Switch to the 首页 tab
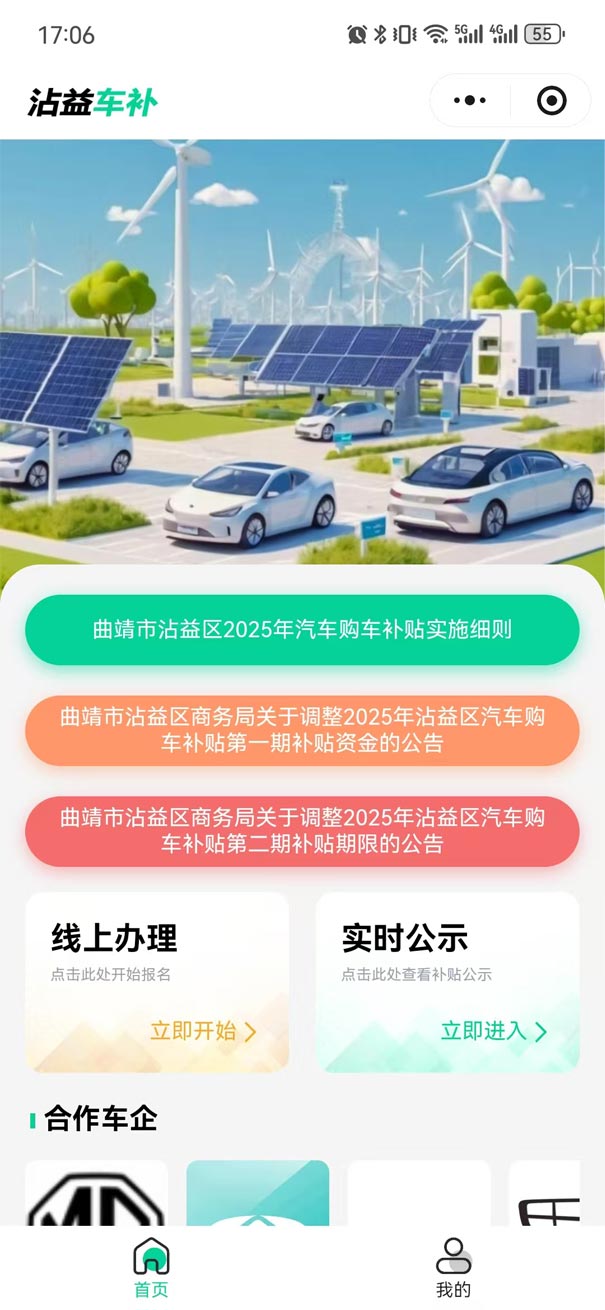Viewport: 605px width, 1310px height. click(x=151, y=1268)
